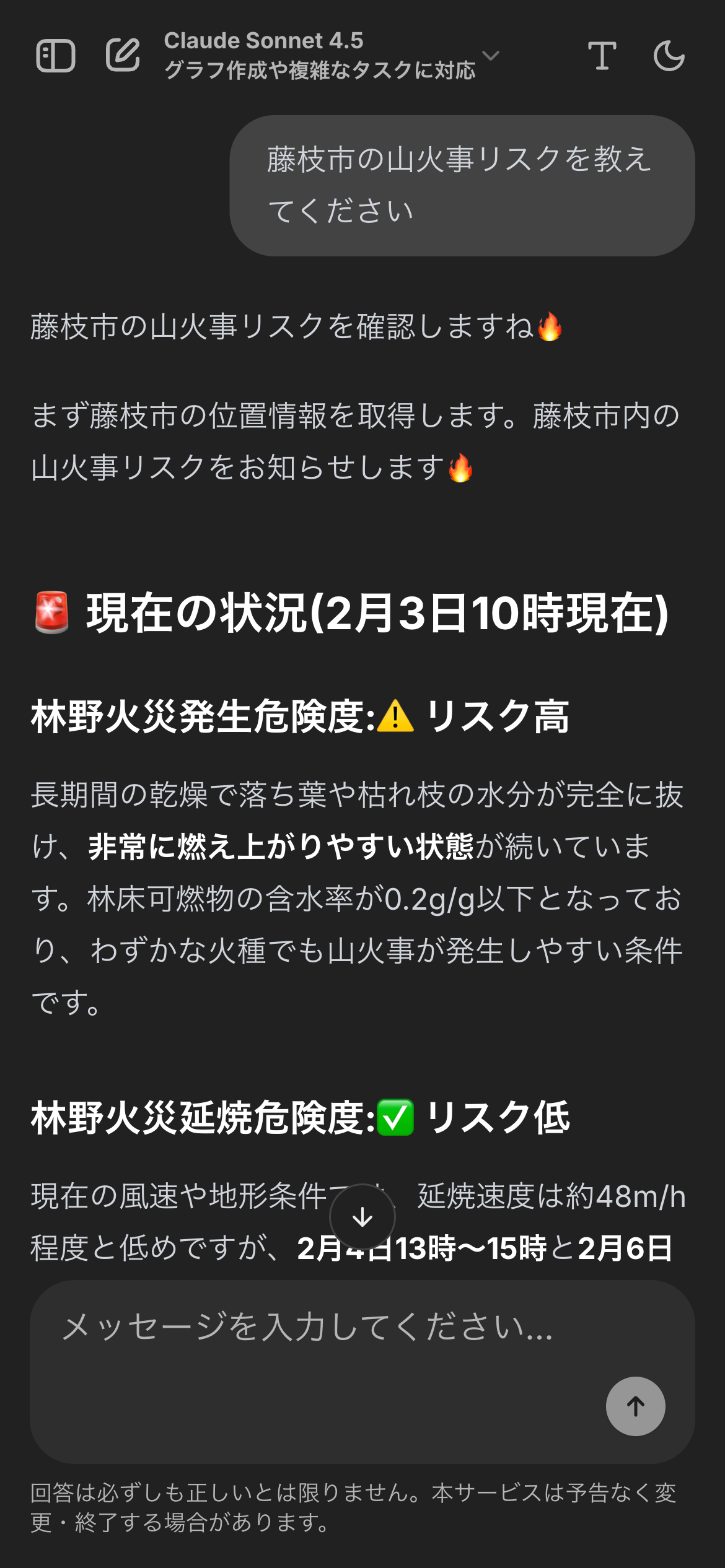Jump to bottom with the down arrow
The image size is (725, 1568).
tap(362, 1217)
